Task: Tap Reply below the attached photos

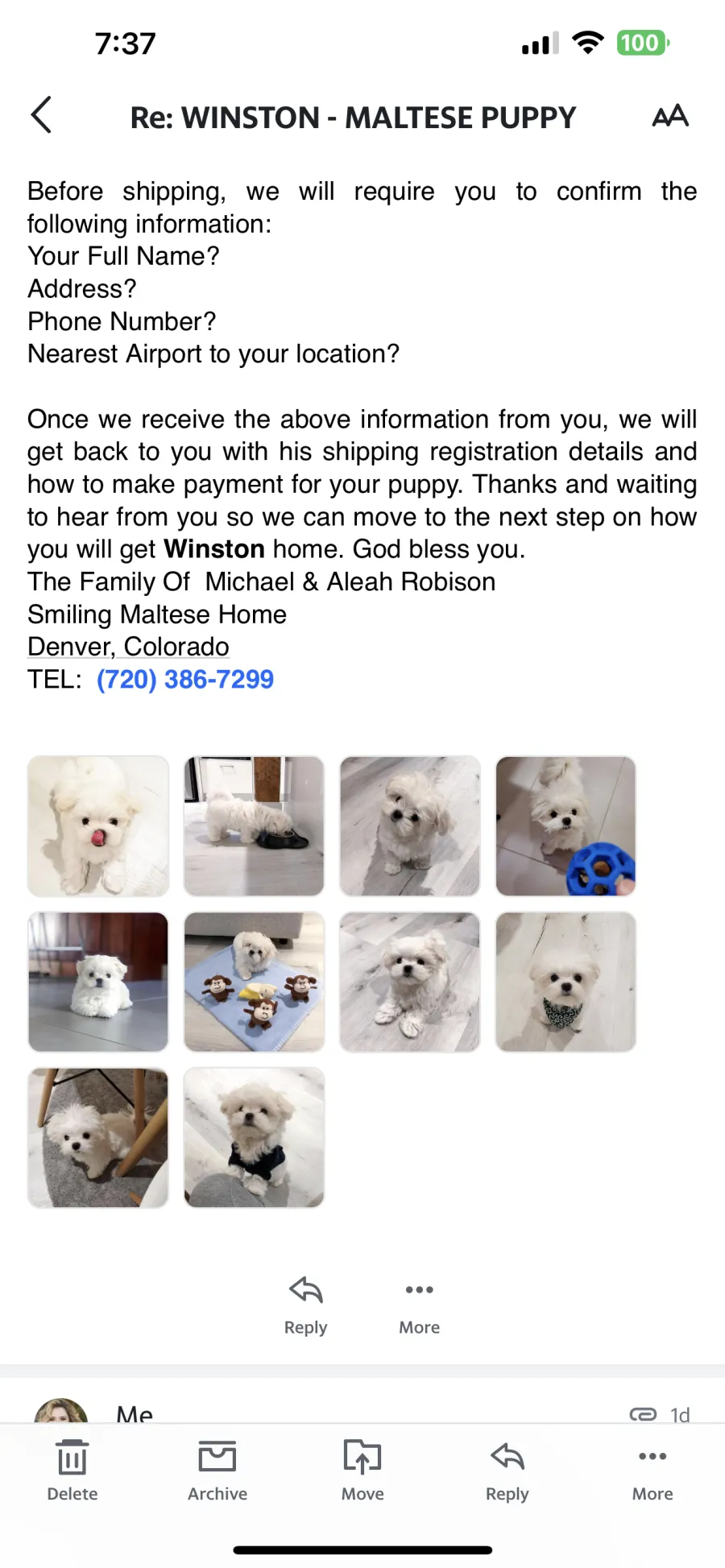Action: point(306,1305)
